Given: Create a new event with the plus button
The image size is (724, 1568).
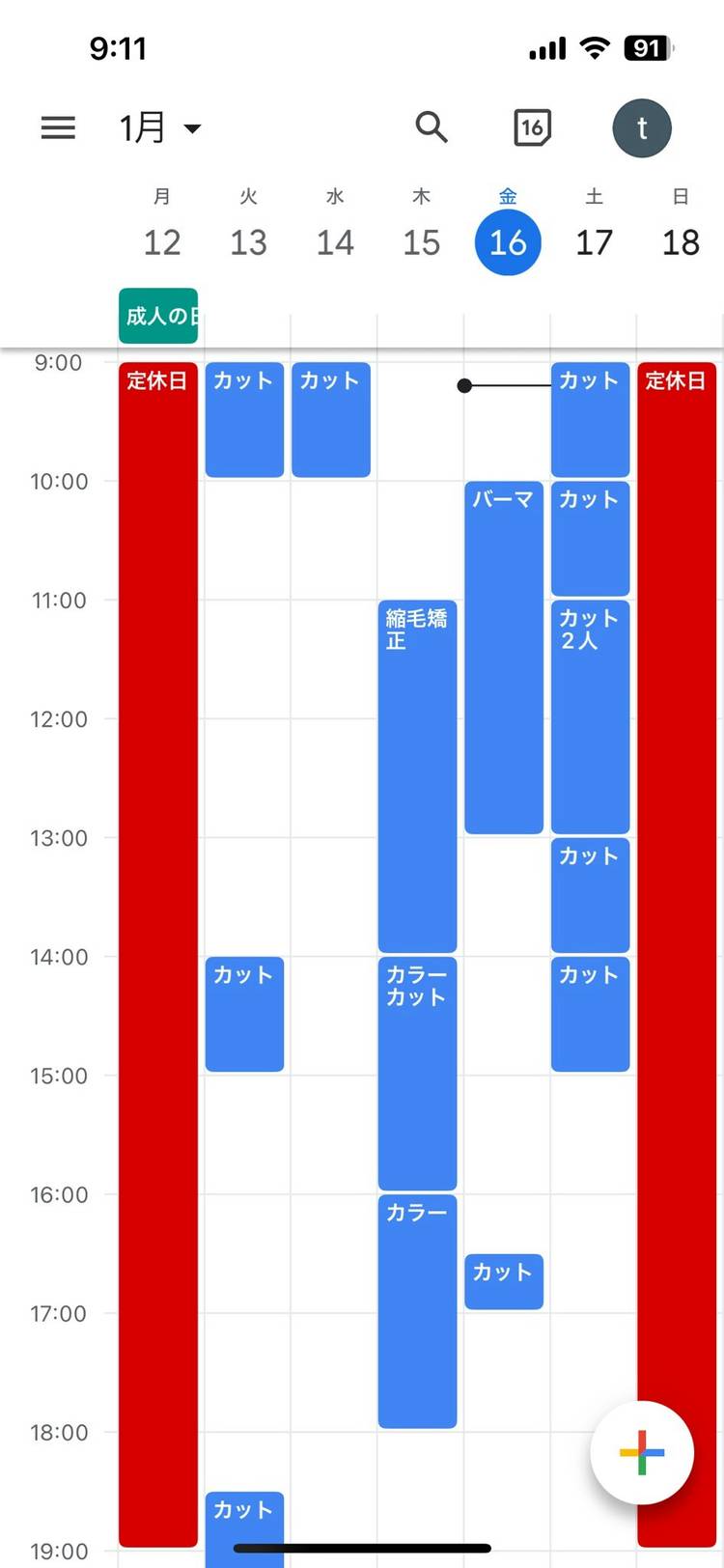Looking at the screenshot, I should (x=642, y=1452).
